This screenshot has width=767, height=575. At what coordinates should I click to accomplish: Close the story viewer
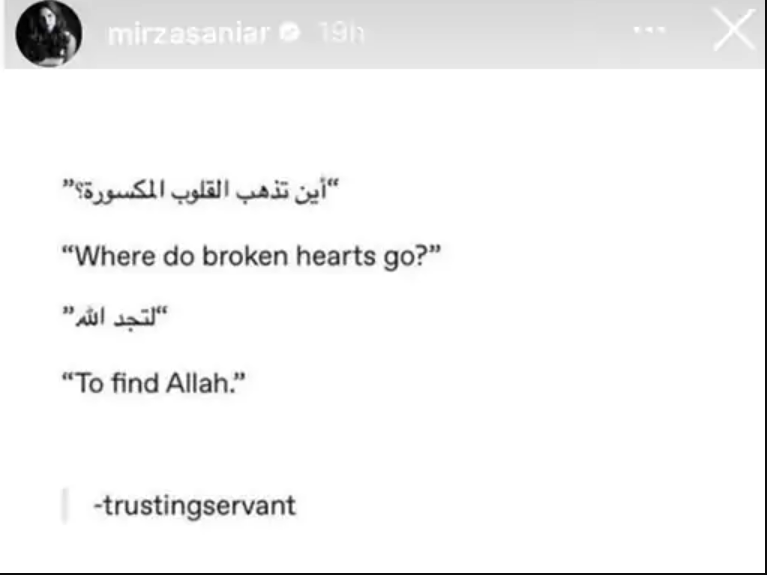click(x=733, y=33)
